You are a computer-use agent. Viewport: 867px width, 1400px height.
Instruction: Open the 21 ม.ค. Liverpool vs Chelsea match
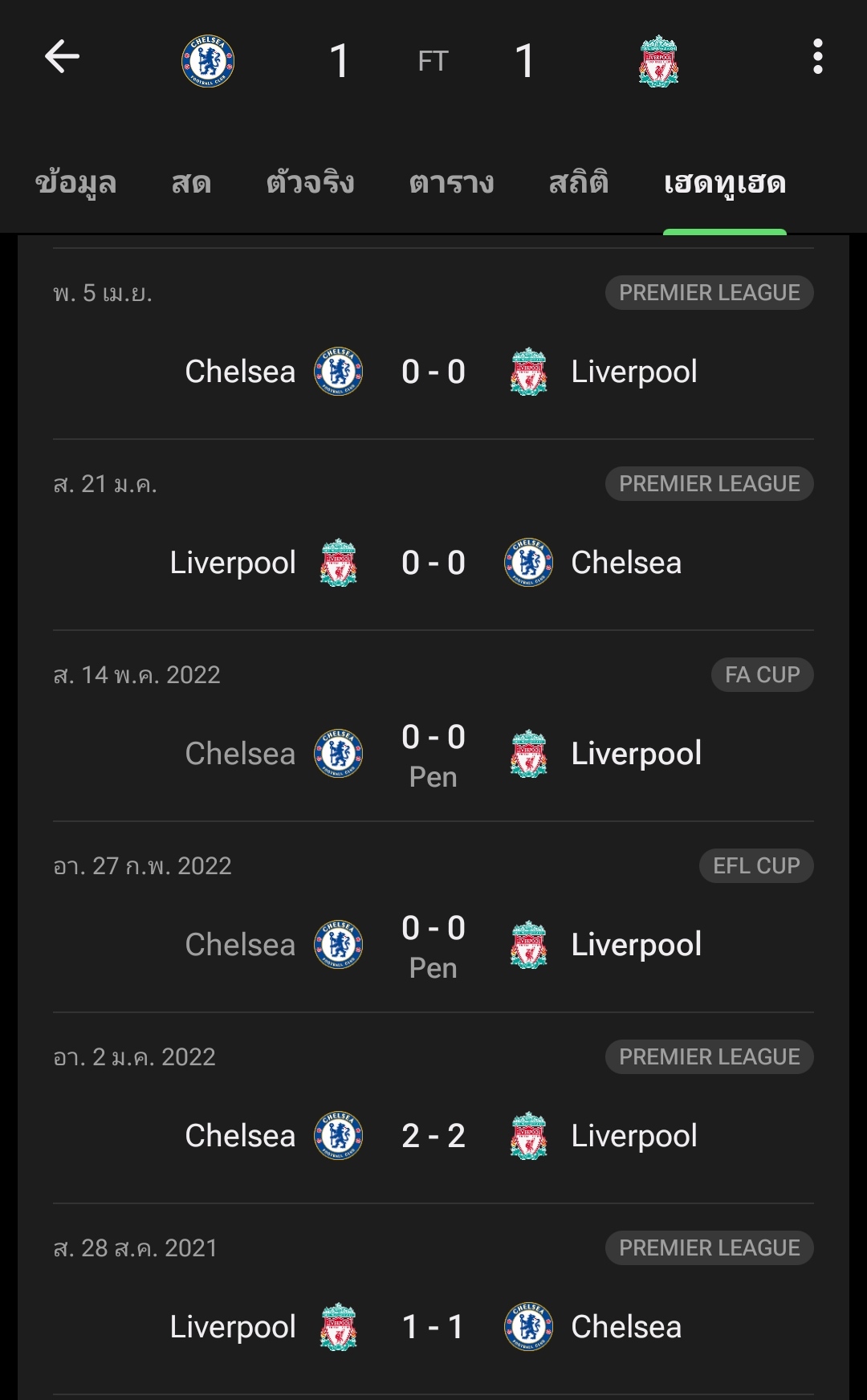click(433, 535)
